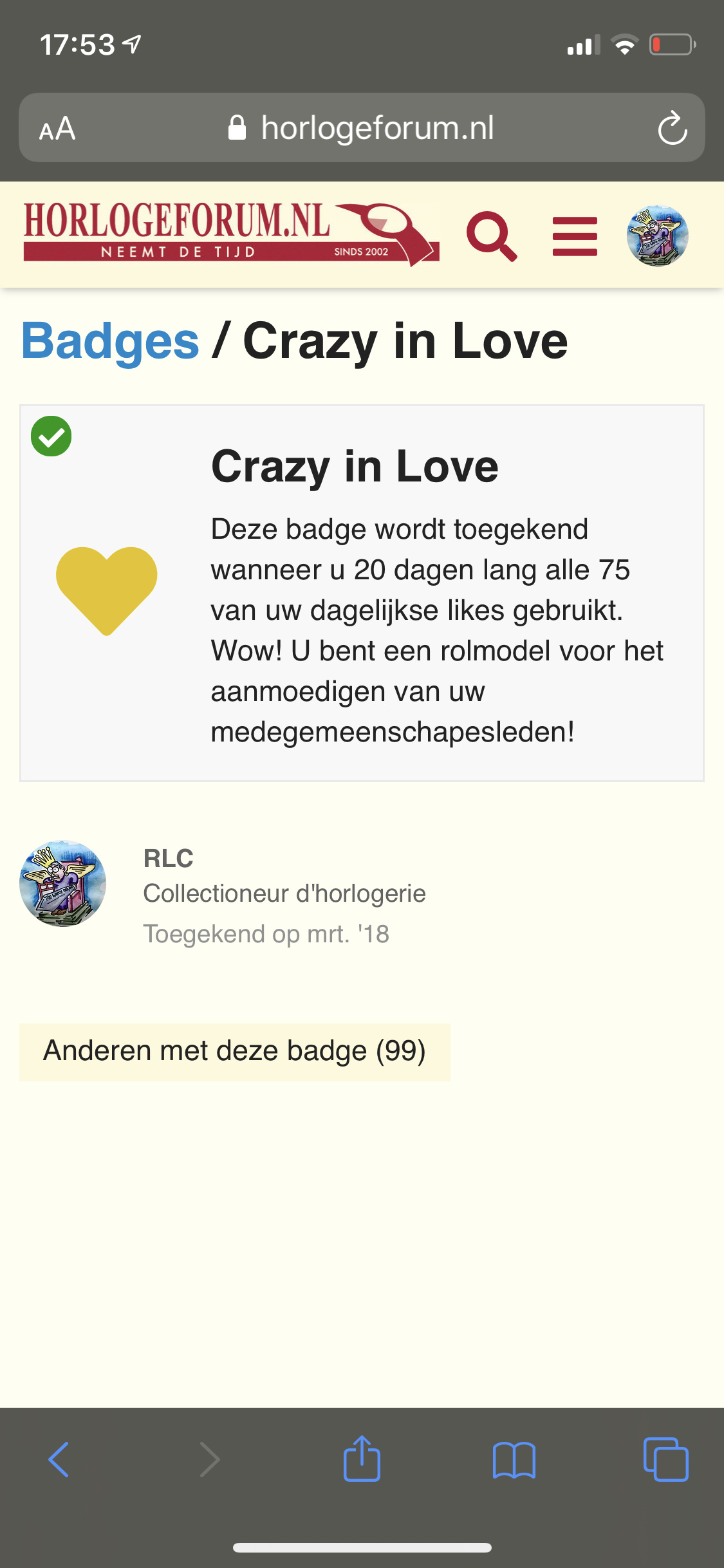Share this page via share sheet

point(362,1459)
